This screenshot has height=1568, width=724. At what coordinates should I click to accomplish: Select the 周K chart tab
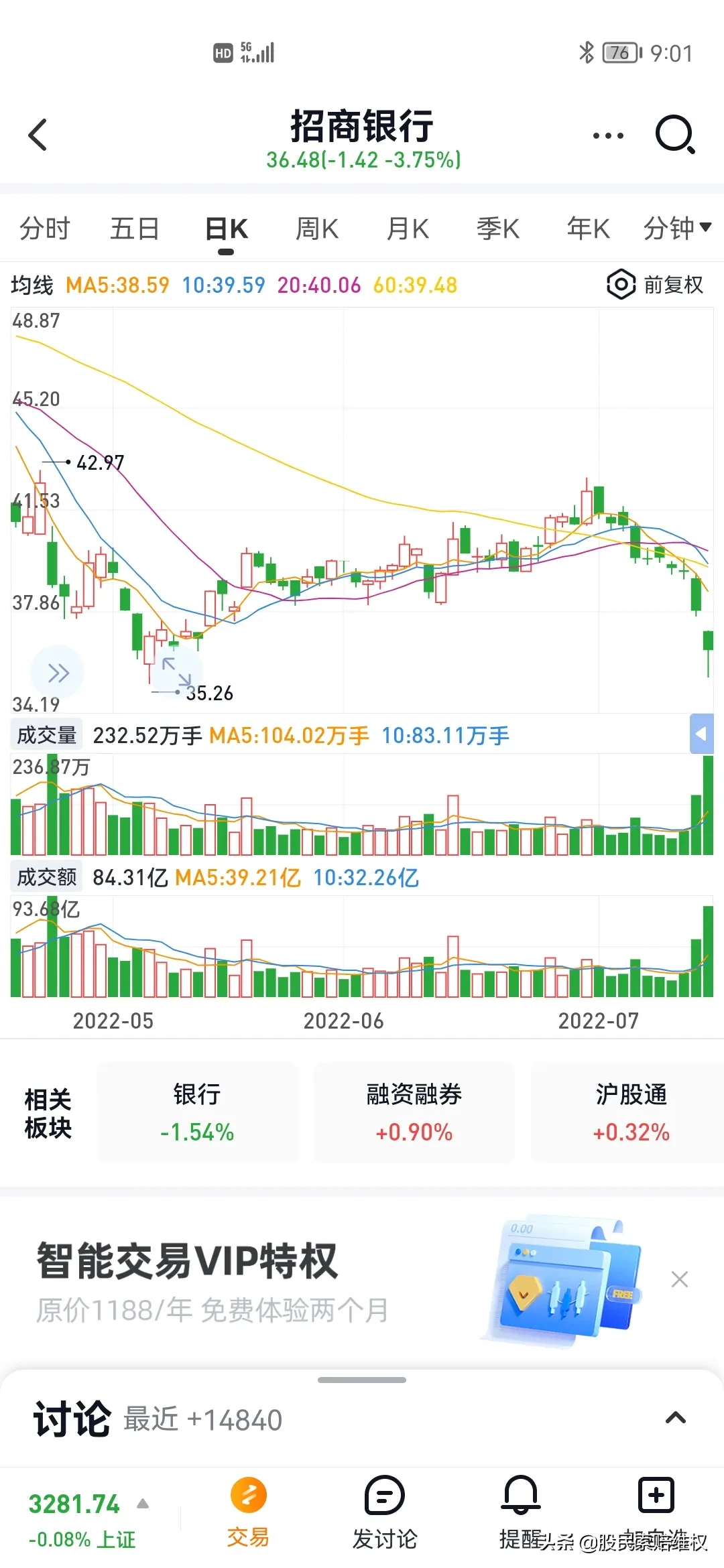[x=317, y=229]
